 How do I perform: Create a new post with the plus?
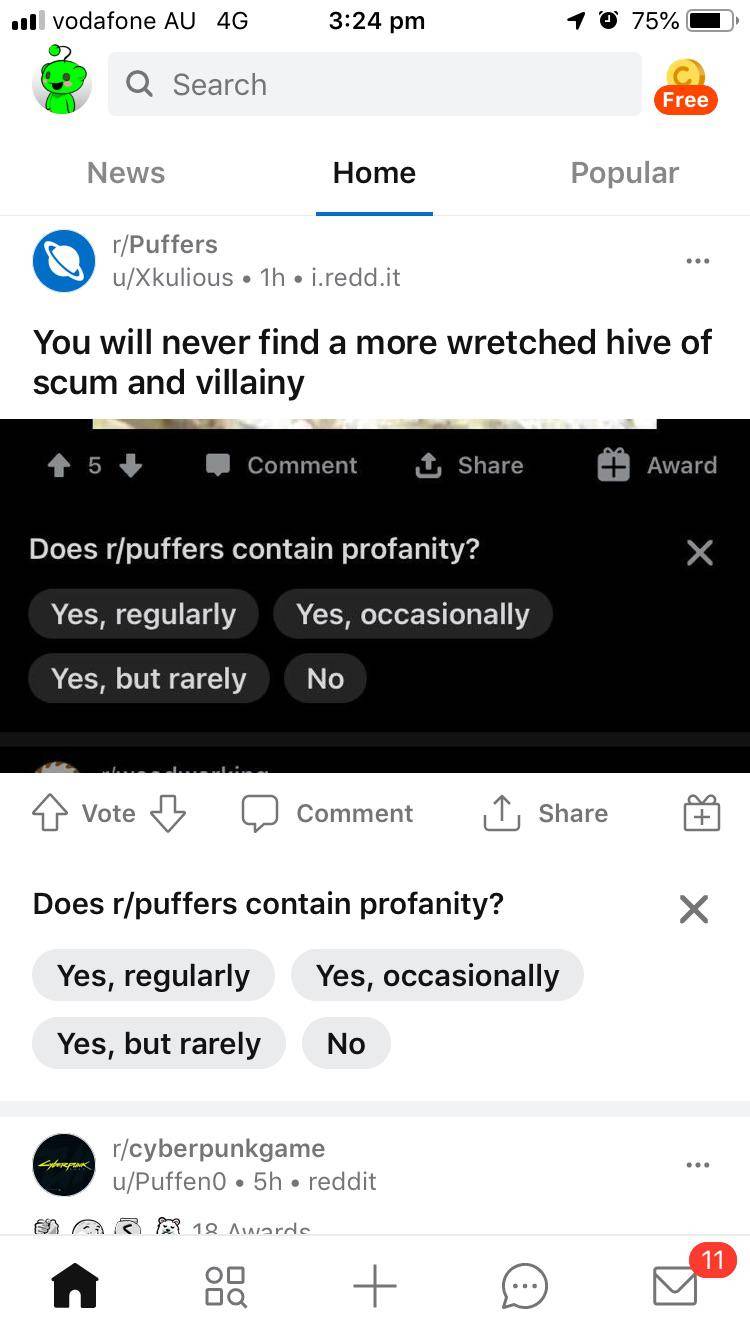coord(375,1286)
